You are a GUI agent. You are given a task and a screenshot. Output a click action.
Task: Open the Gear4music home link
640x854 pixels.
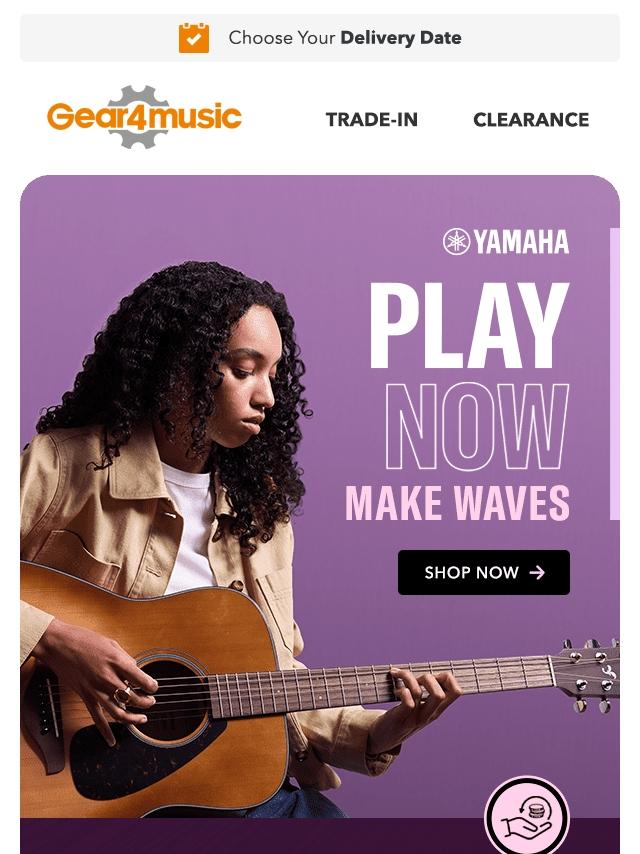144,117
